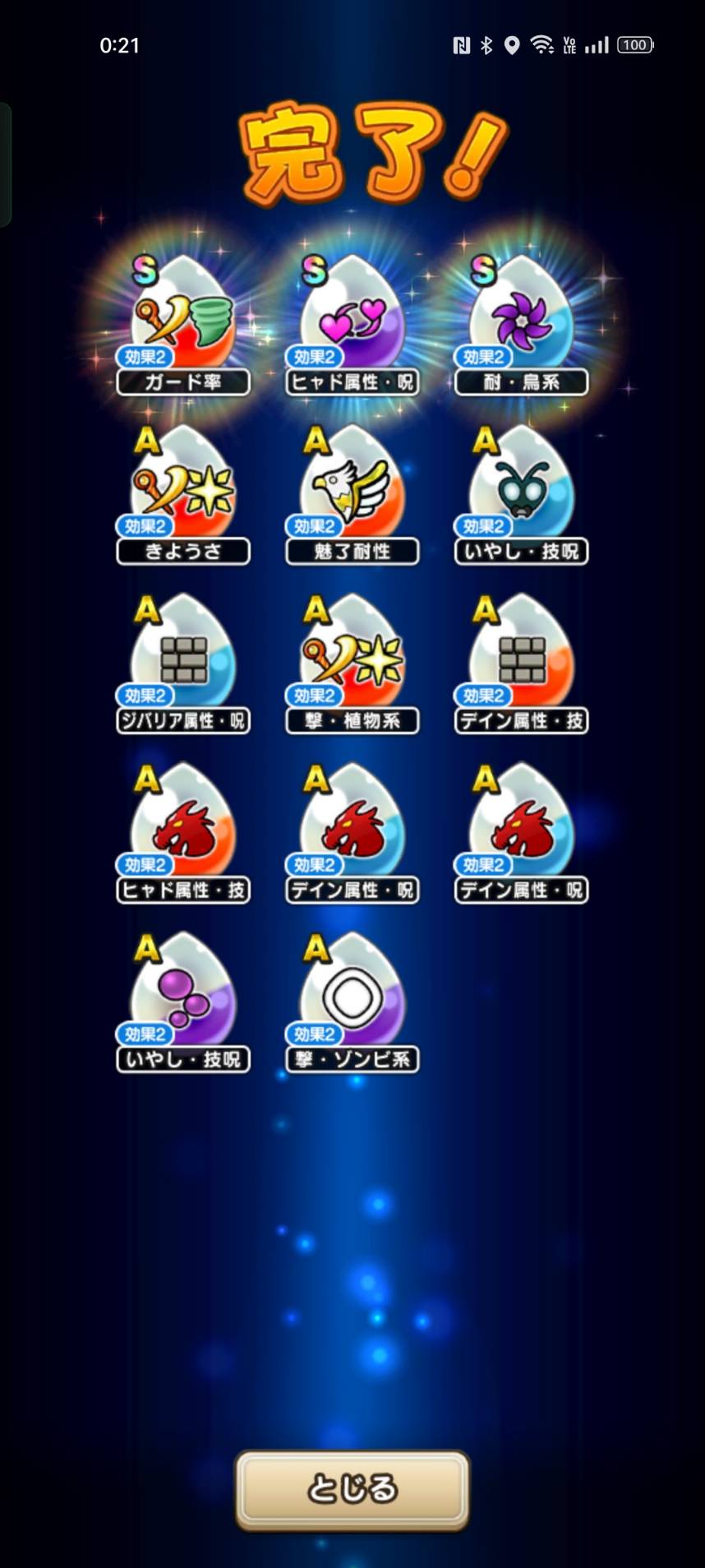Open the A-rank きようさ orb
Screen dimensions: 705x1568
pyautogui.click(x=183, y=487)
